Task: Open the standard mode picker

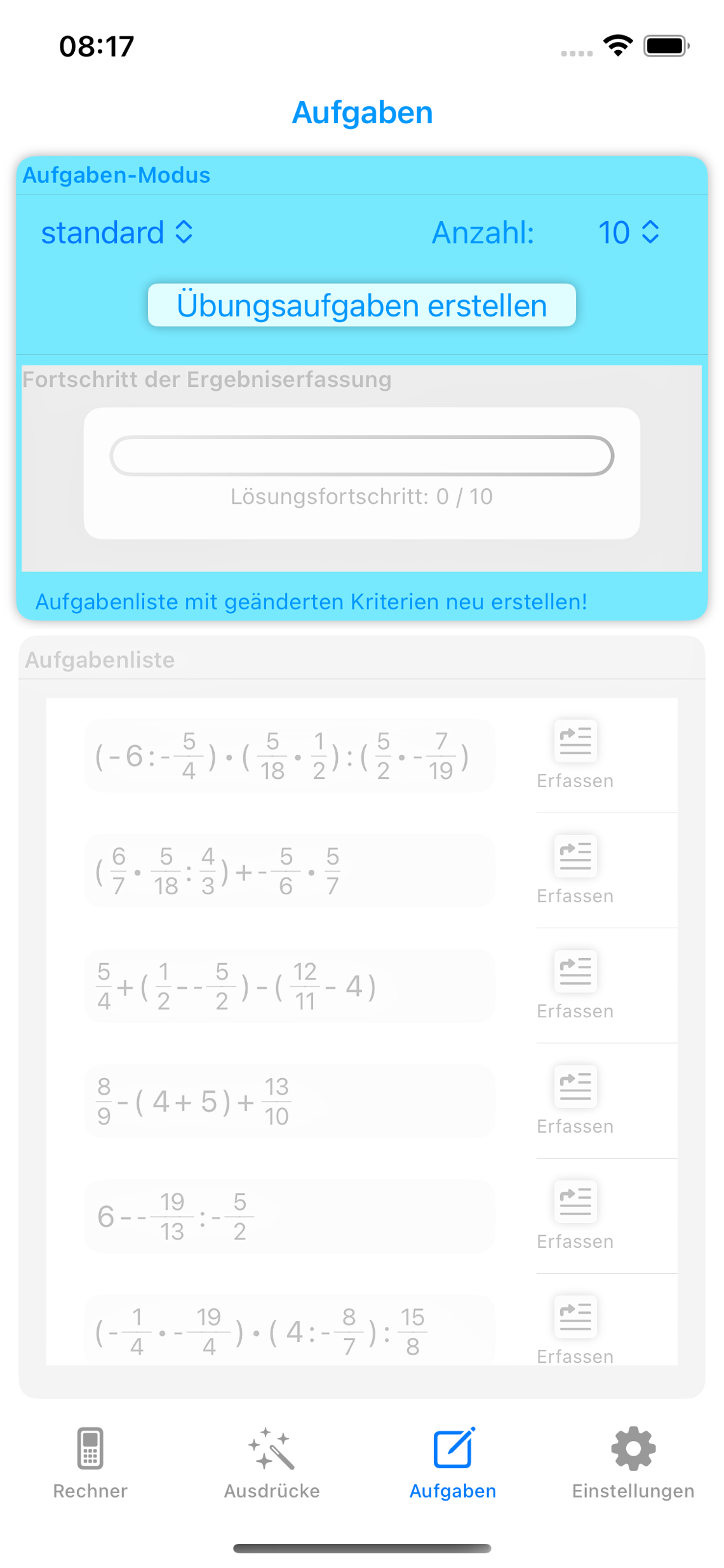Action: 117,233
